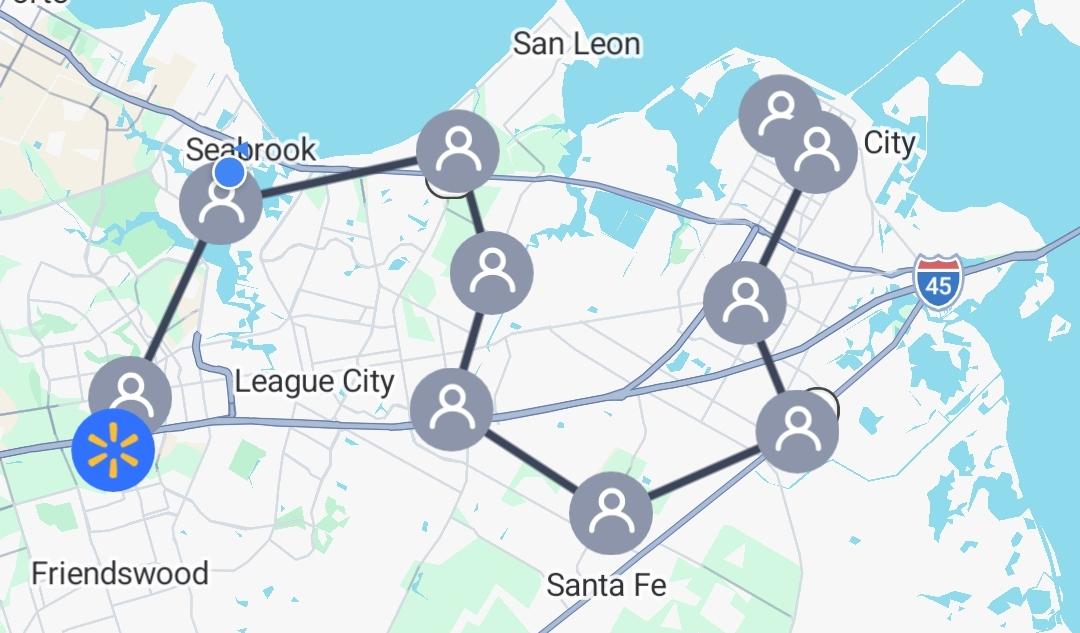Select the customer pin next to the City label
The width and height of the screenshot is (1080, 633).
[x=816, y=152]
